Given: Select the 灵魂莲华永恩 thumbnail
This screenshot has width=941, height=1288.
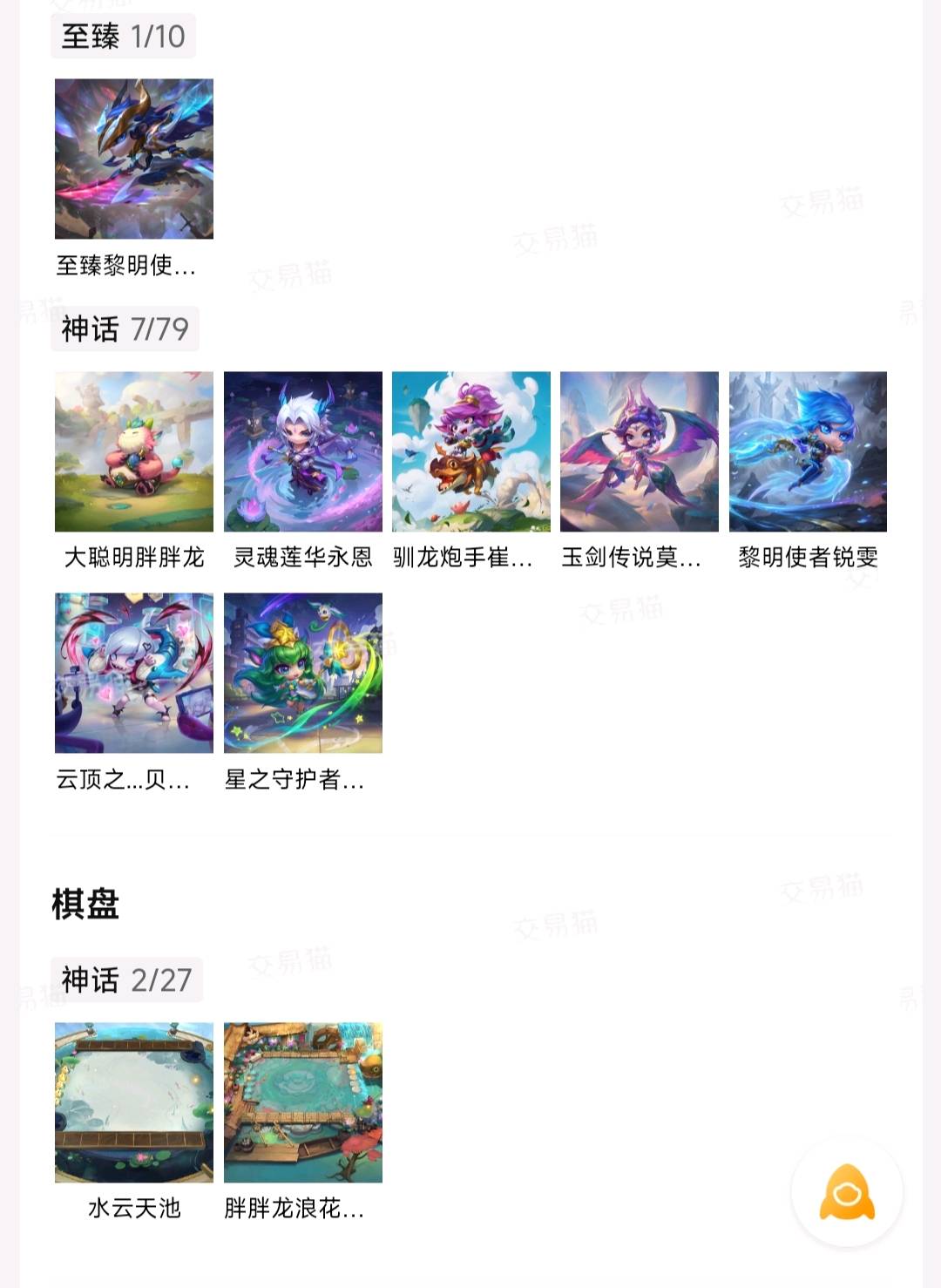Looking at the screenshot, I should click(x=302, y=451).
